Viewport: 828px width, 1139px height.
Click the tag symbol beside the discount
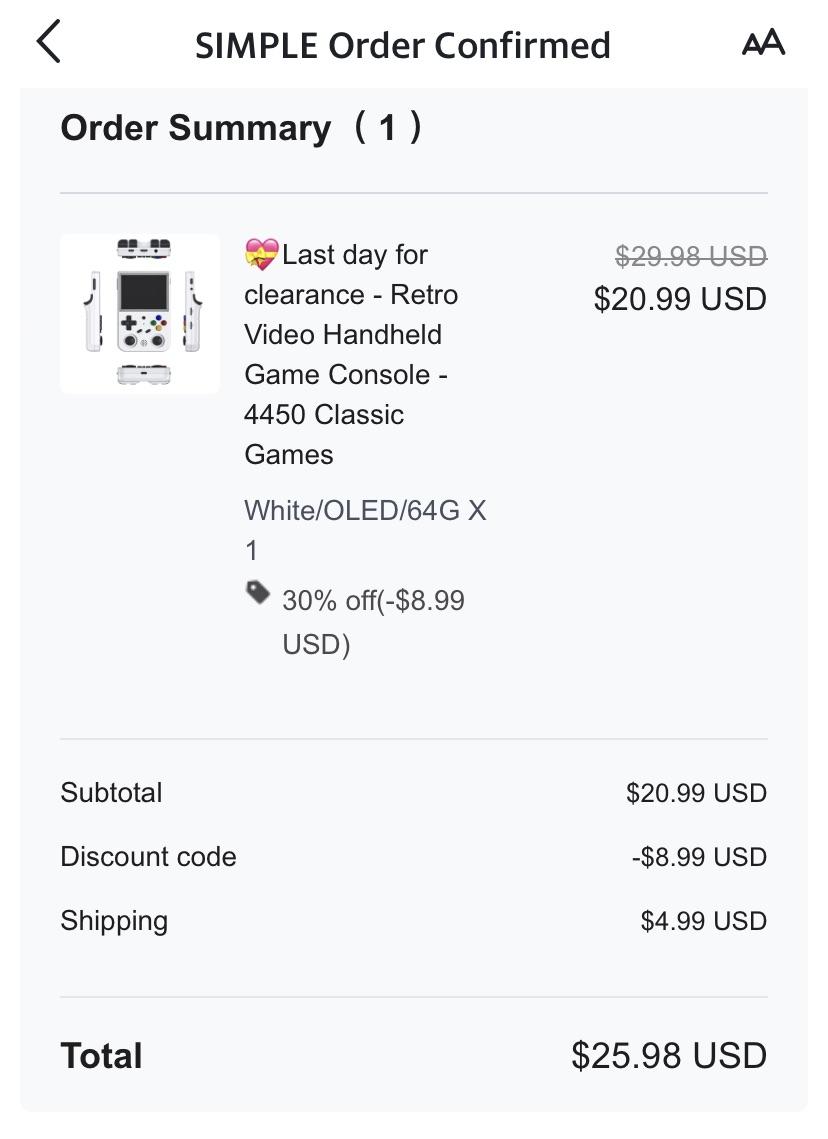click(258, 592)
